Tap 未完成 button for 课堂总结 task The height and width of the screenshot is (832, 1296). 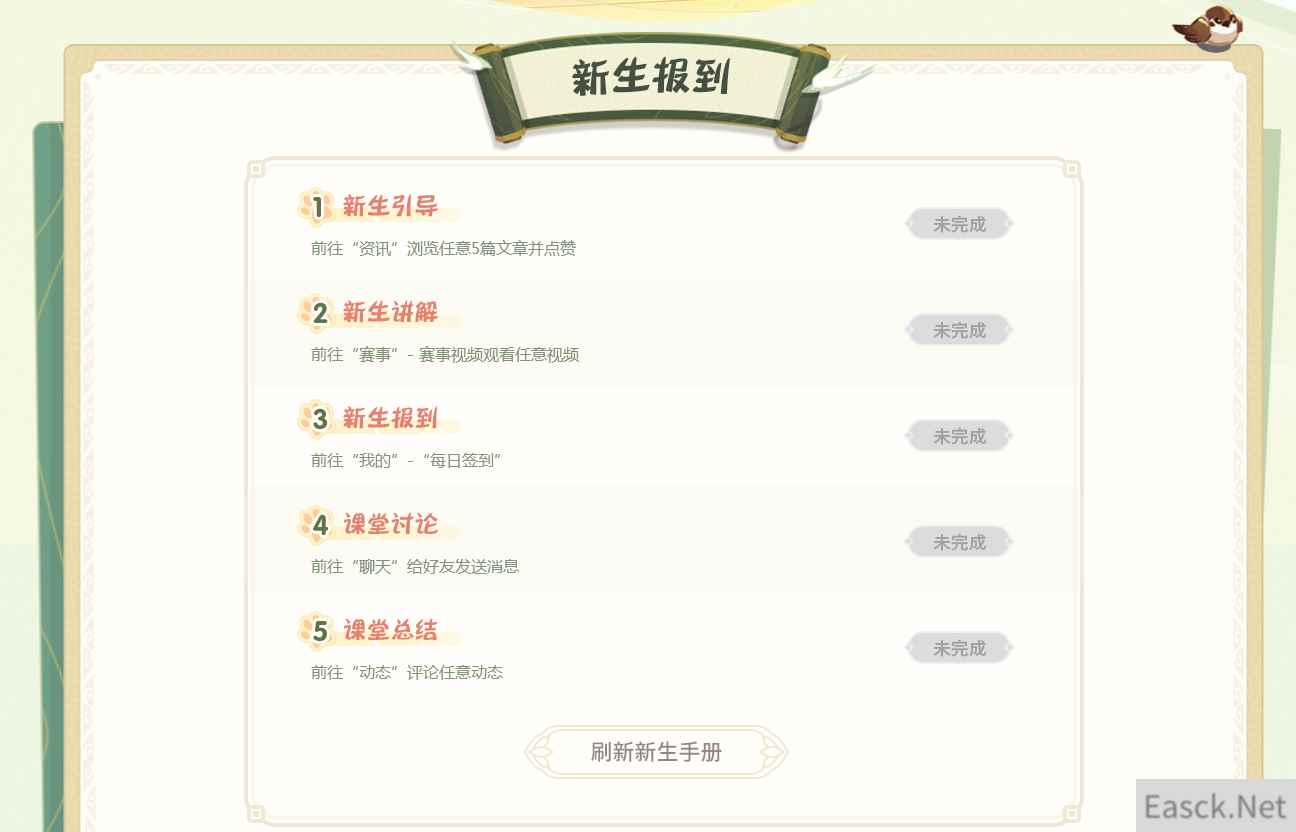coord(959,649)
